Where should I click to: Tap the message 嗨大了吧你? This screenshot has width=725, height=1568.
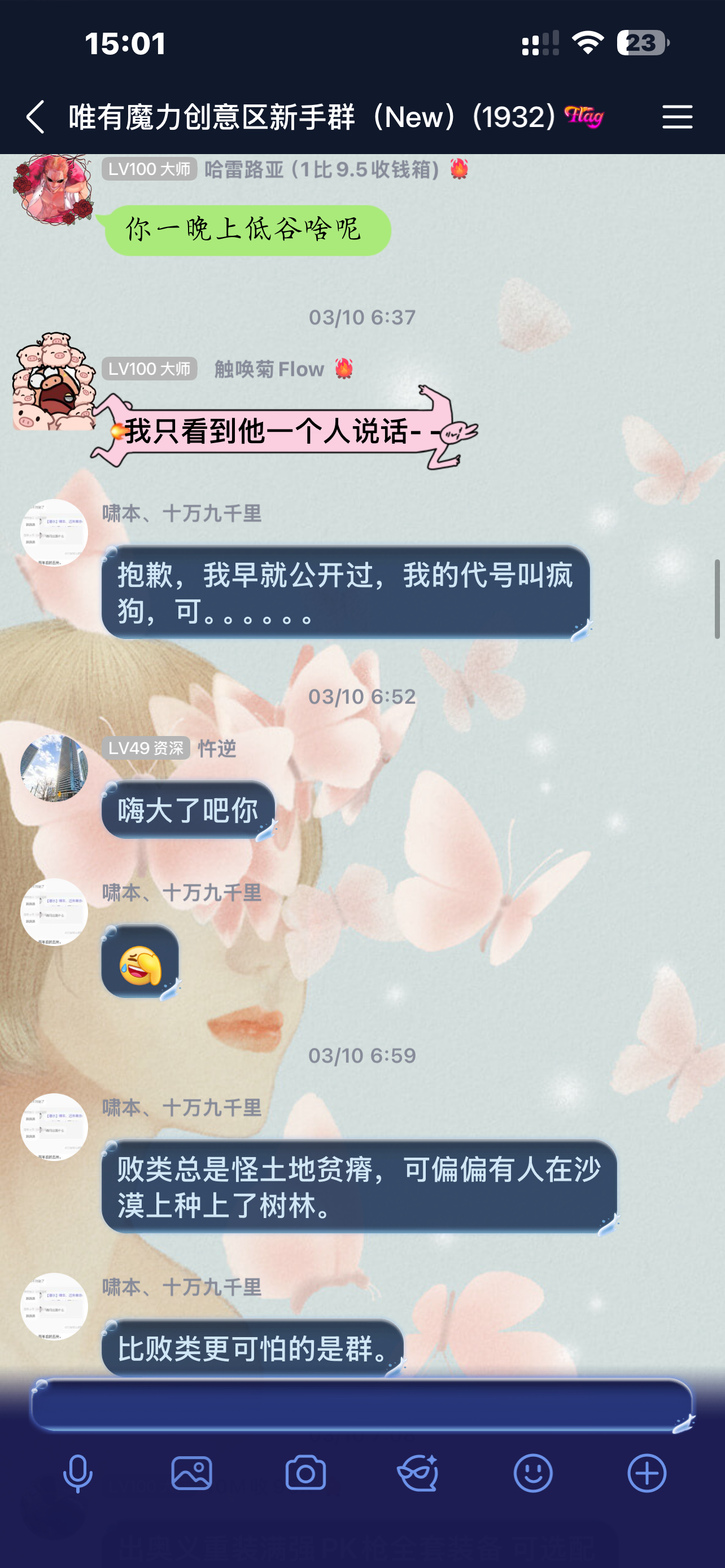click(x=188, y=810)
